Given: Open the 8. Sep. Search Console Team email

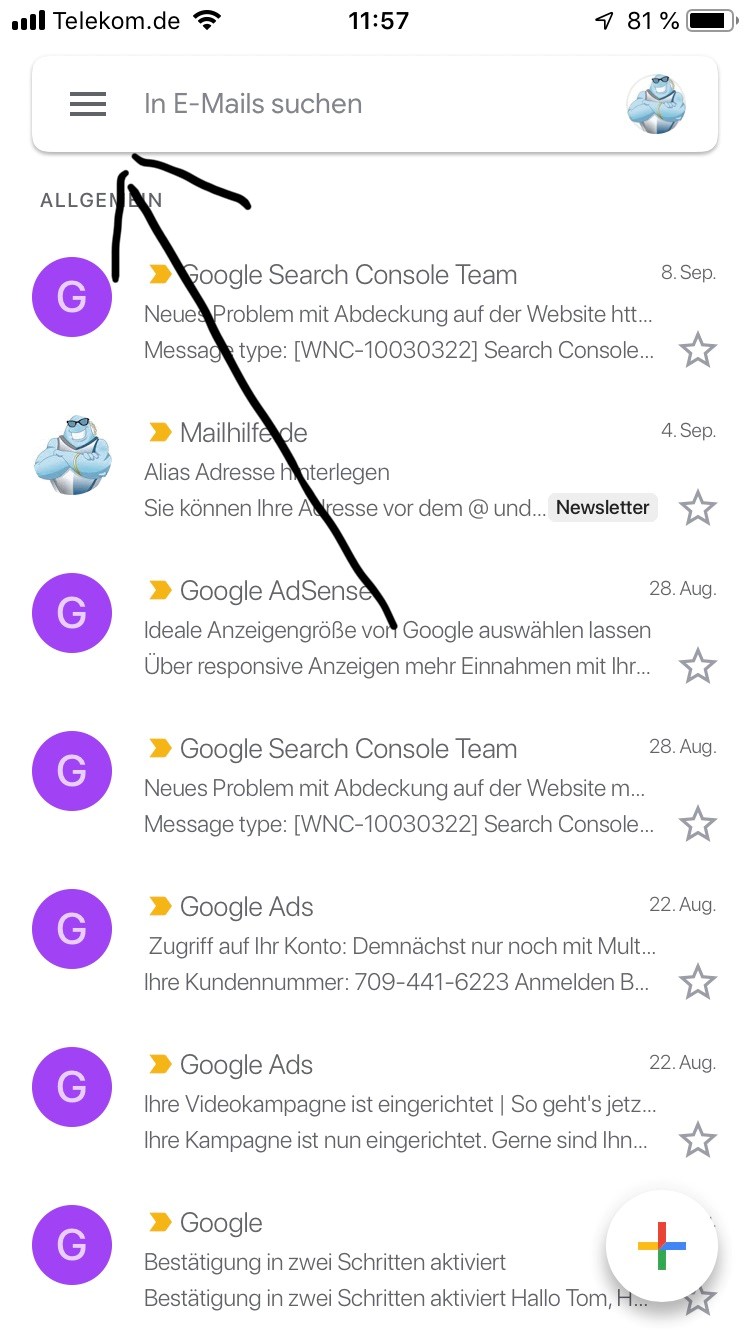Looking at the screenshot, I should [375, 312].
